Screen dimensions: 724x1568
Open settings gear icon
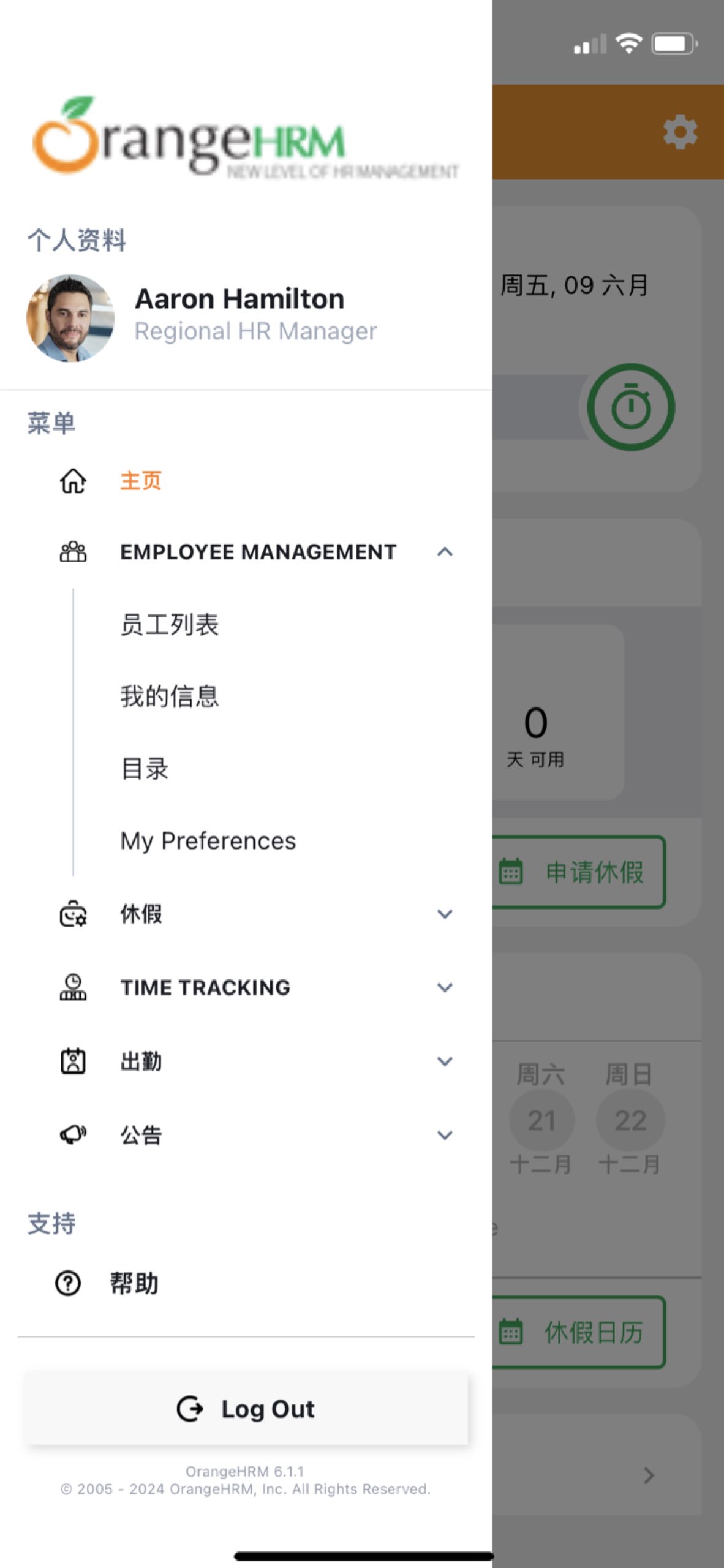coord(680,132)
